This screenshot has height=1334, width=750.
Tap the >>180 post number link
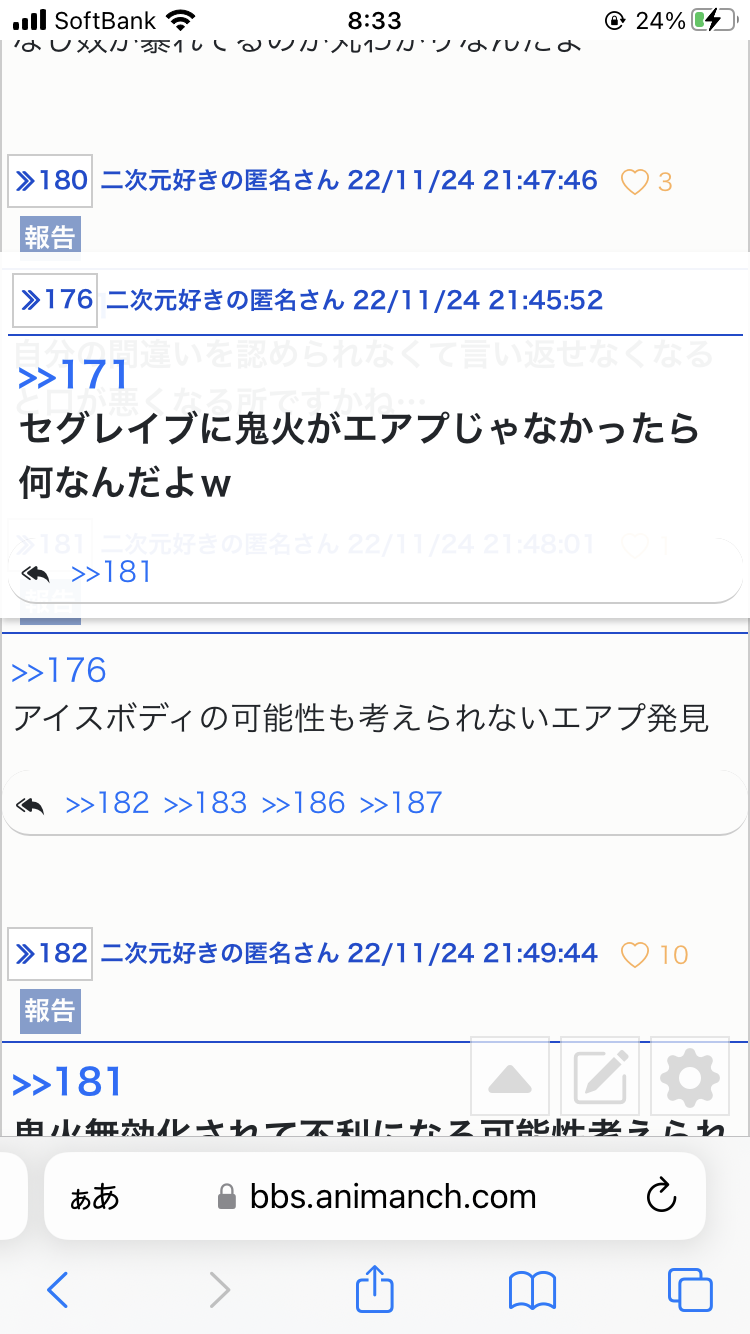(x=51, y=181)
